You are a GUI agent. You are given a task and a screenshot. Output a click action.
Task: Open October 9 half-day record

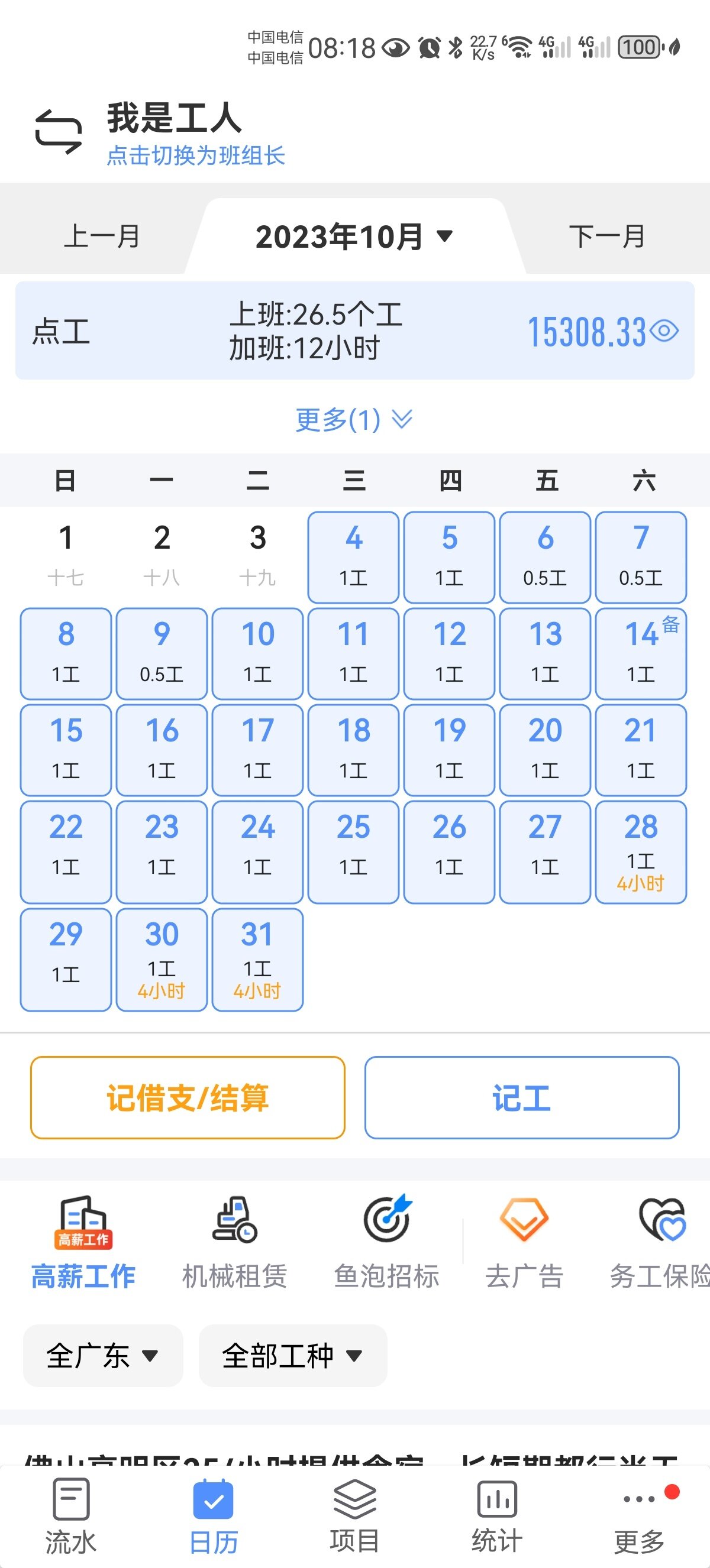click(162, 654)
